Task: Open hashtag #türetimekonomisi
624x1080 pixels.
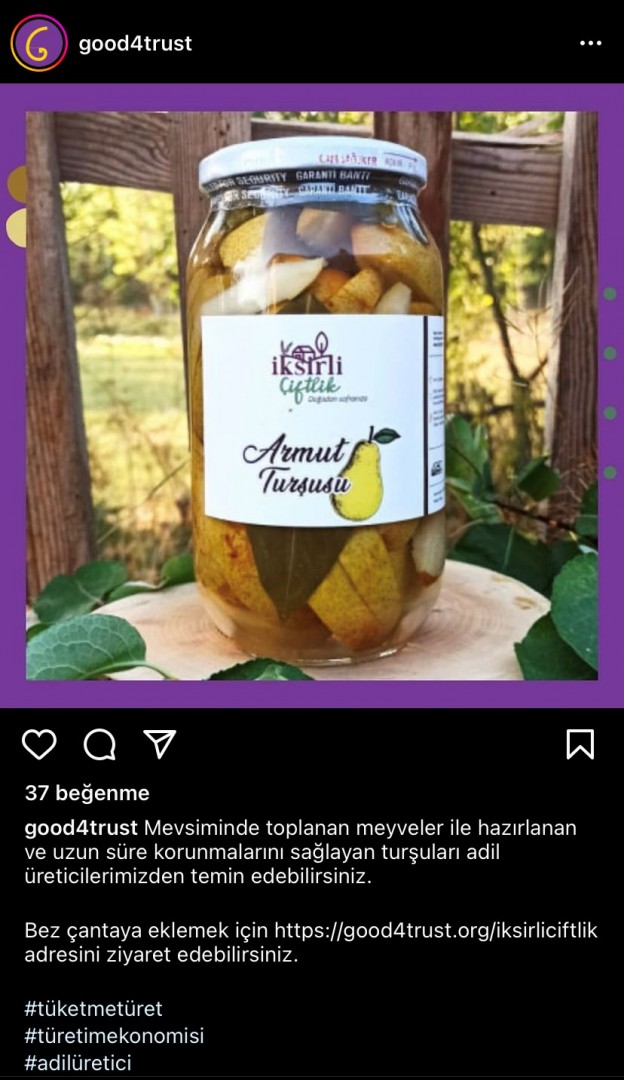Action: [114, 1036]
